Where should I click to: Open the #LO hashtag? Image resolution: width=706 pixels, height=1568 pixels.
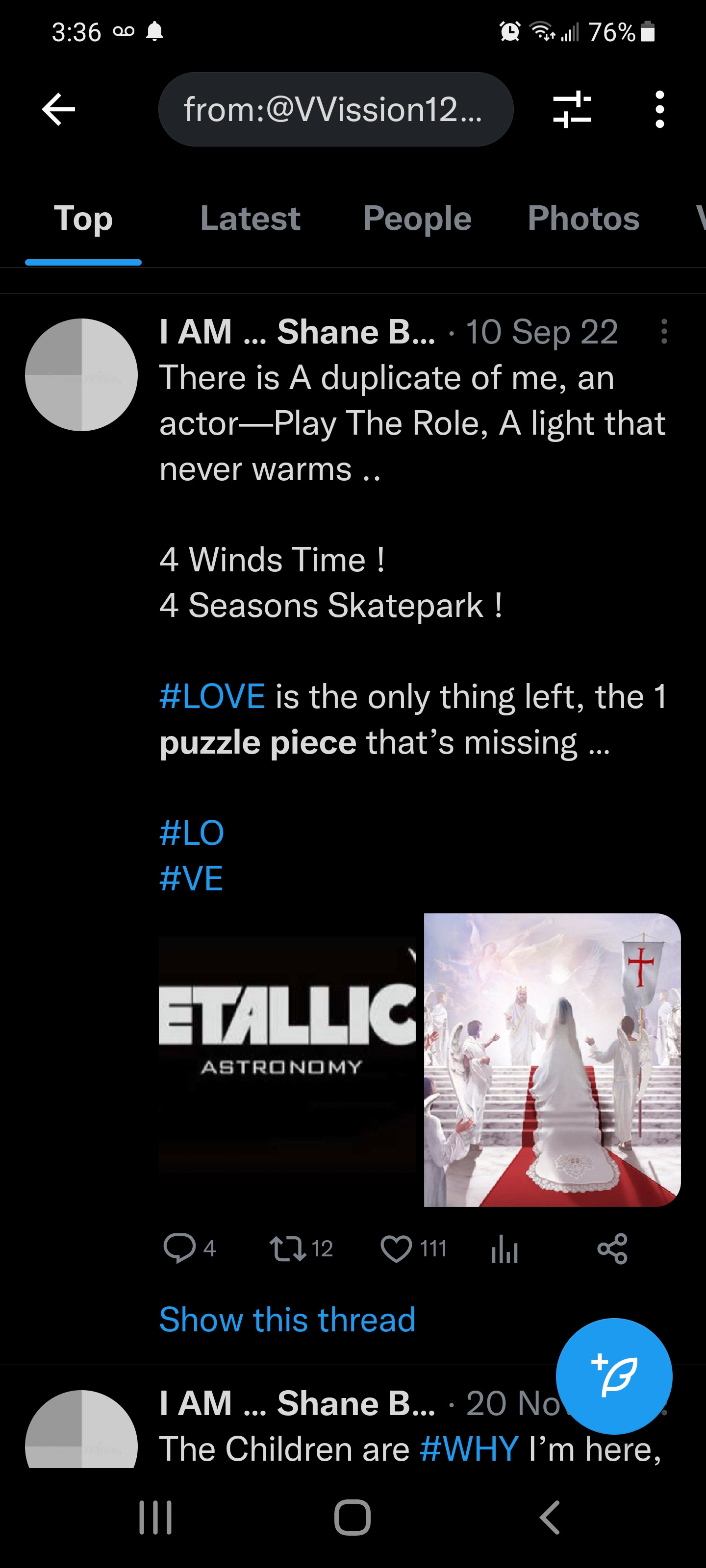[x=191, y=833]
